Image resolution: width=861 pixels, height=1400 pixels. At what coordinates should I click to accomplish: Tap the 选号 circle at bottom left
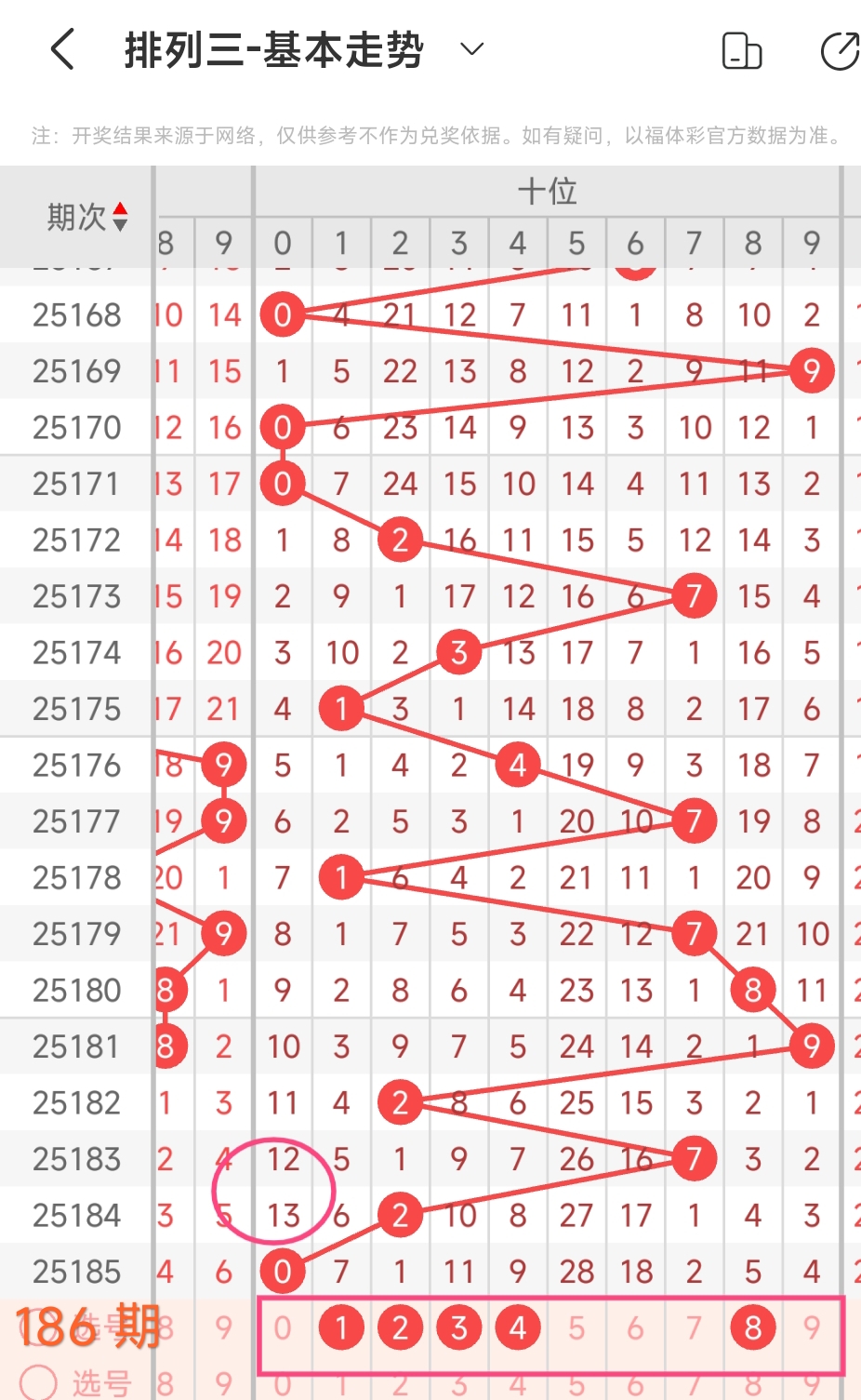38,1382
